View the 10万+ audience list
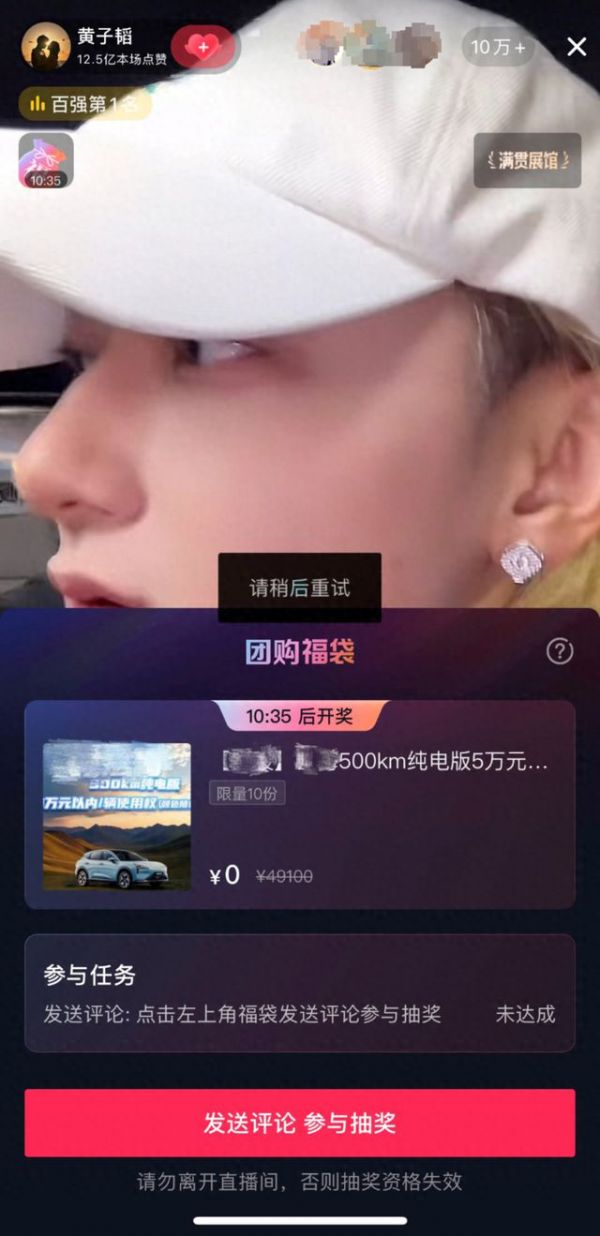Image resolution: width=600 pixels, height=1236 pixels. click(x=498, y=47)
